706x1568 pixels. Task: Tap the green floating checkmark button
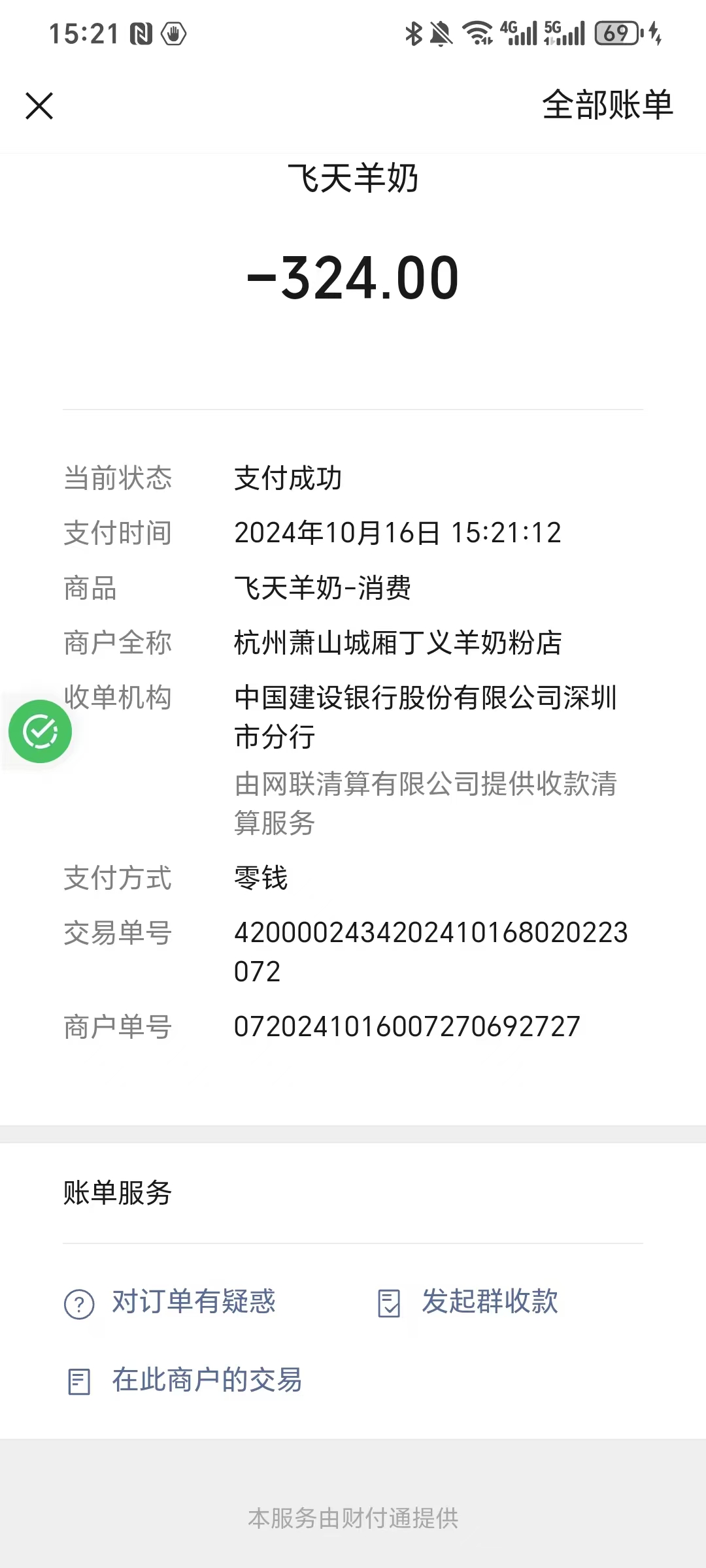pos(41,731)
